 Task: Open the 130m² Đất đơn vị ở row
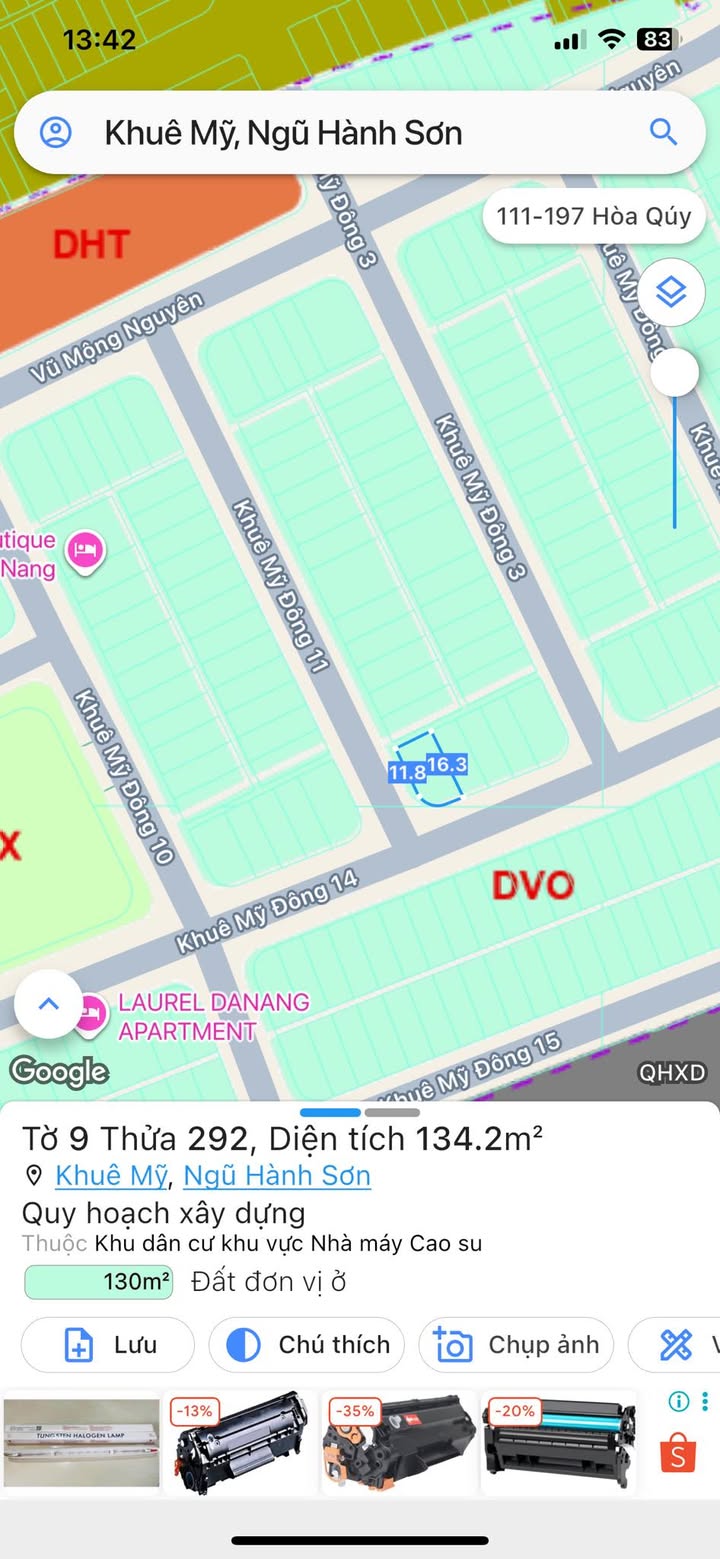pyautogui.click(x=185, y=1281)
